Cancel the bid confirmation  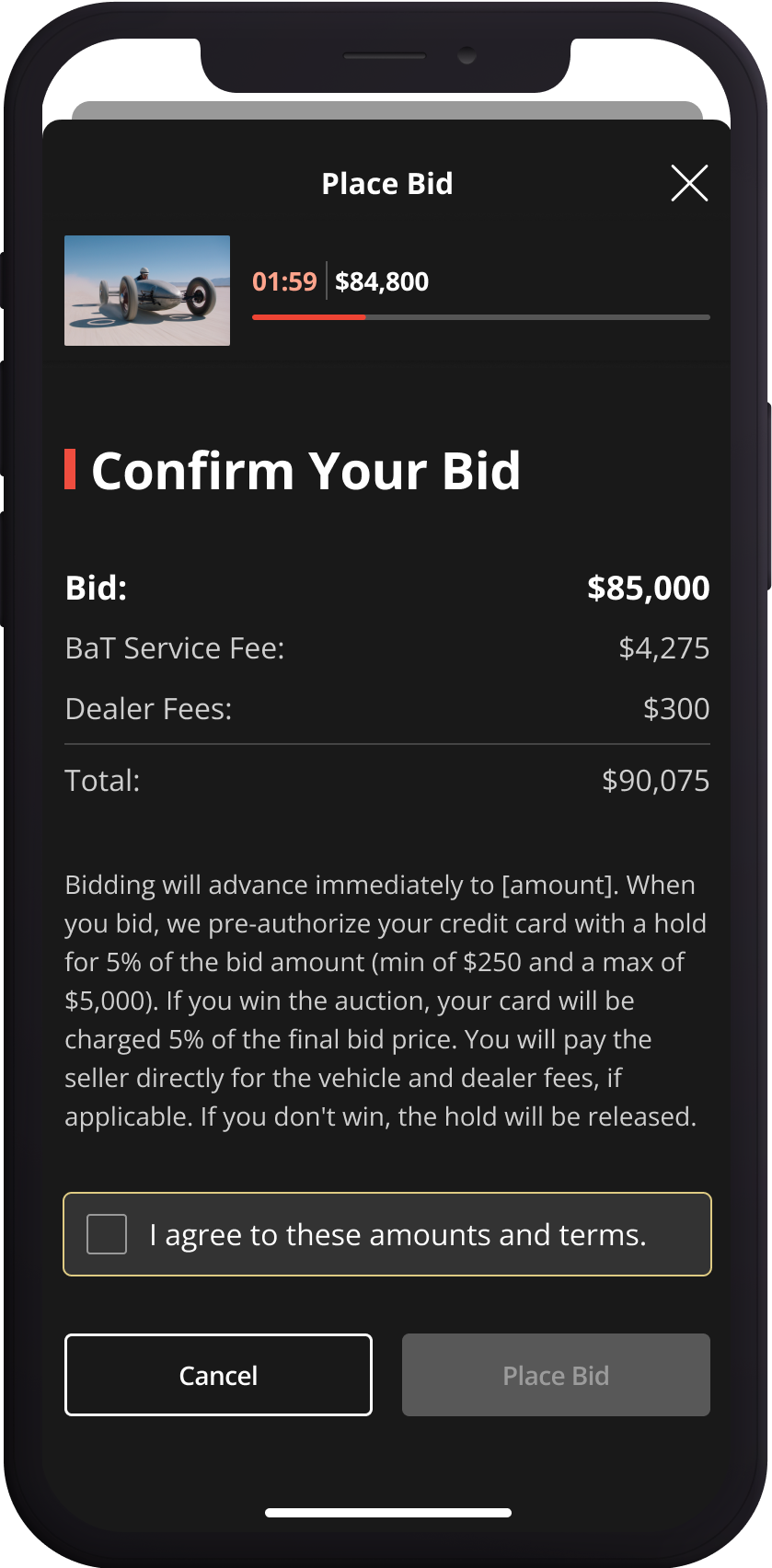pyautogui.click(x=218, y=1375)
